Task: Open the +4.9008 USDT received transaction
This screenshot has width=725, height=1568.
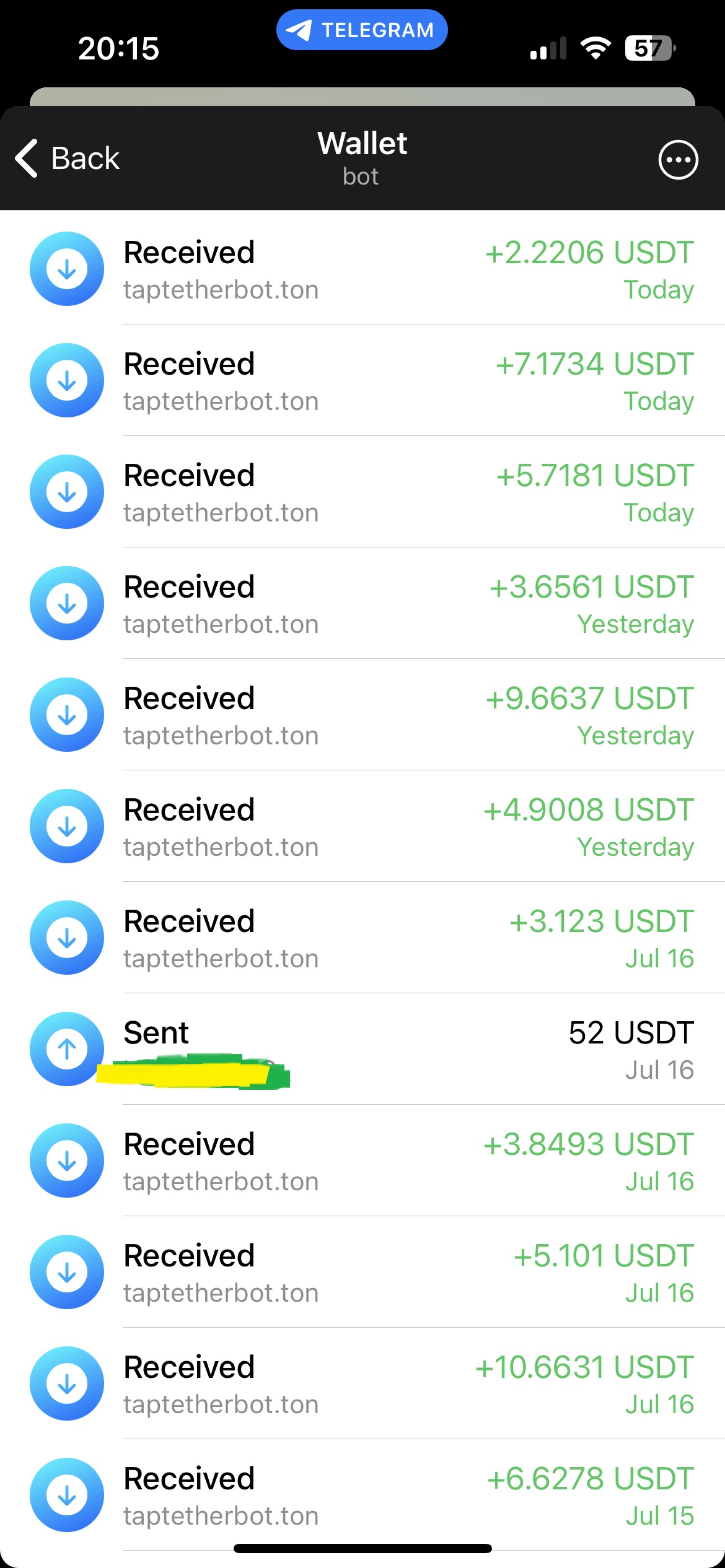Action: pyautogui.click(x=362, y=826)
